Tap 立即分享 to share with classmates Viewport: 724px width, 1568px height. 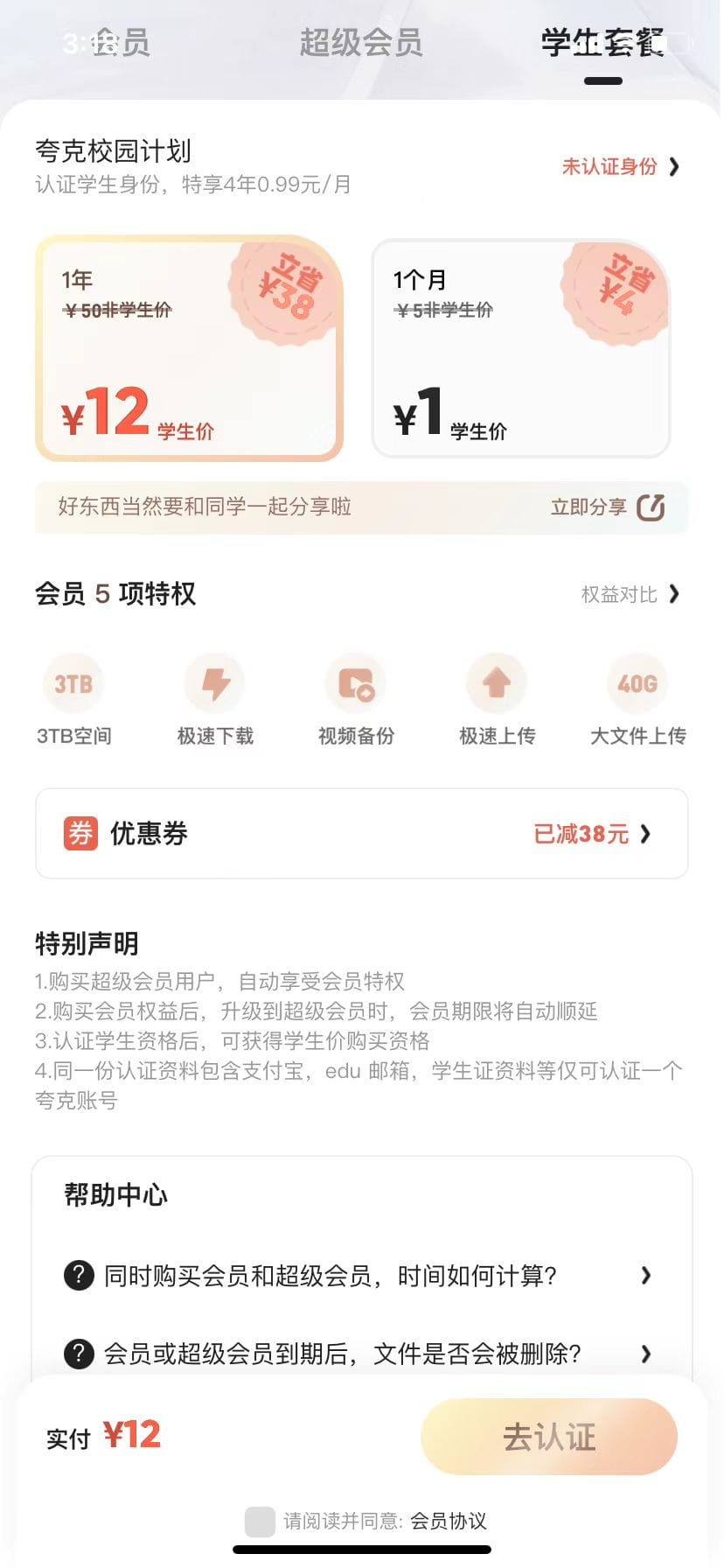[x=607, y=507]
